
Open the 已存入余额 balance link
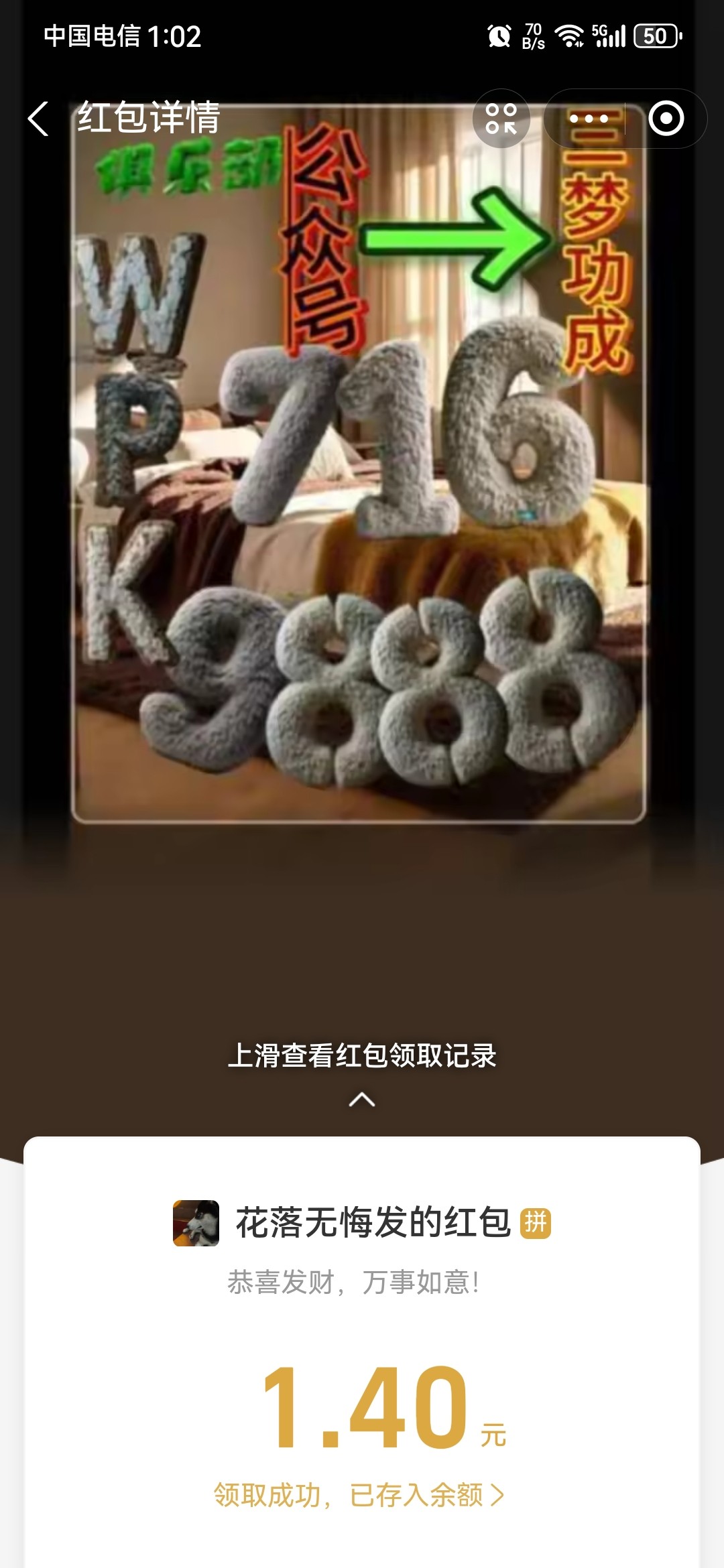tap(359, 1494)
